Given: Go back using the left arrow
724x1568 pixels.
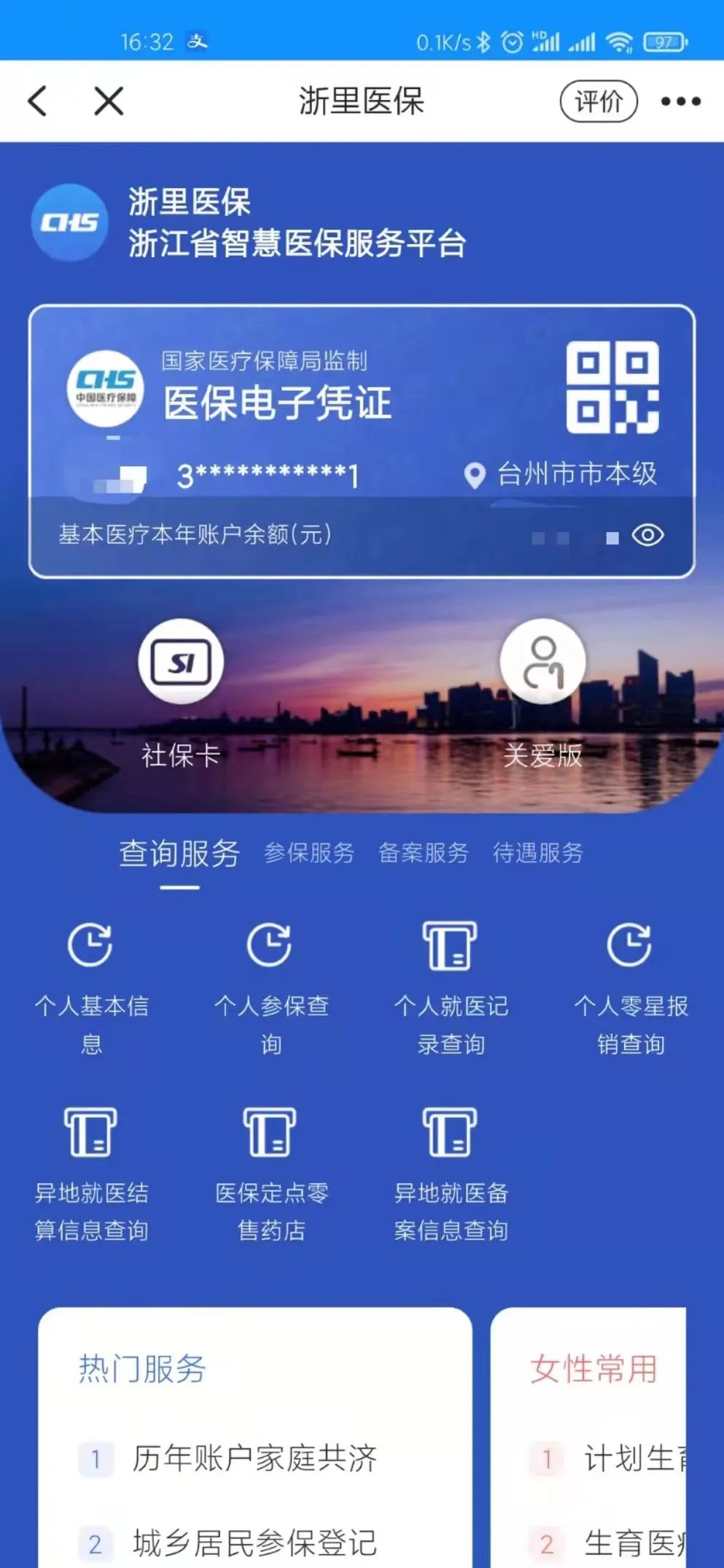Looking at the screenshot, I should click(x=38, y=101).
